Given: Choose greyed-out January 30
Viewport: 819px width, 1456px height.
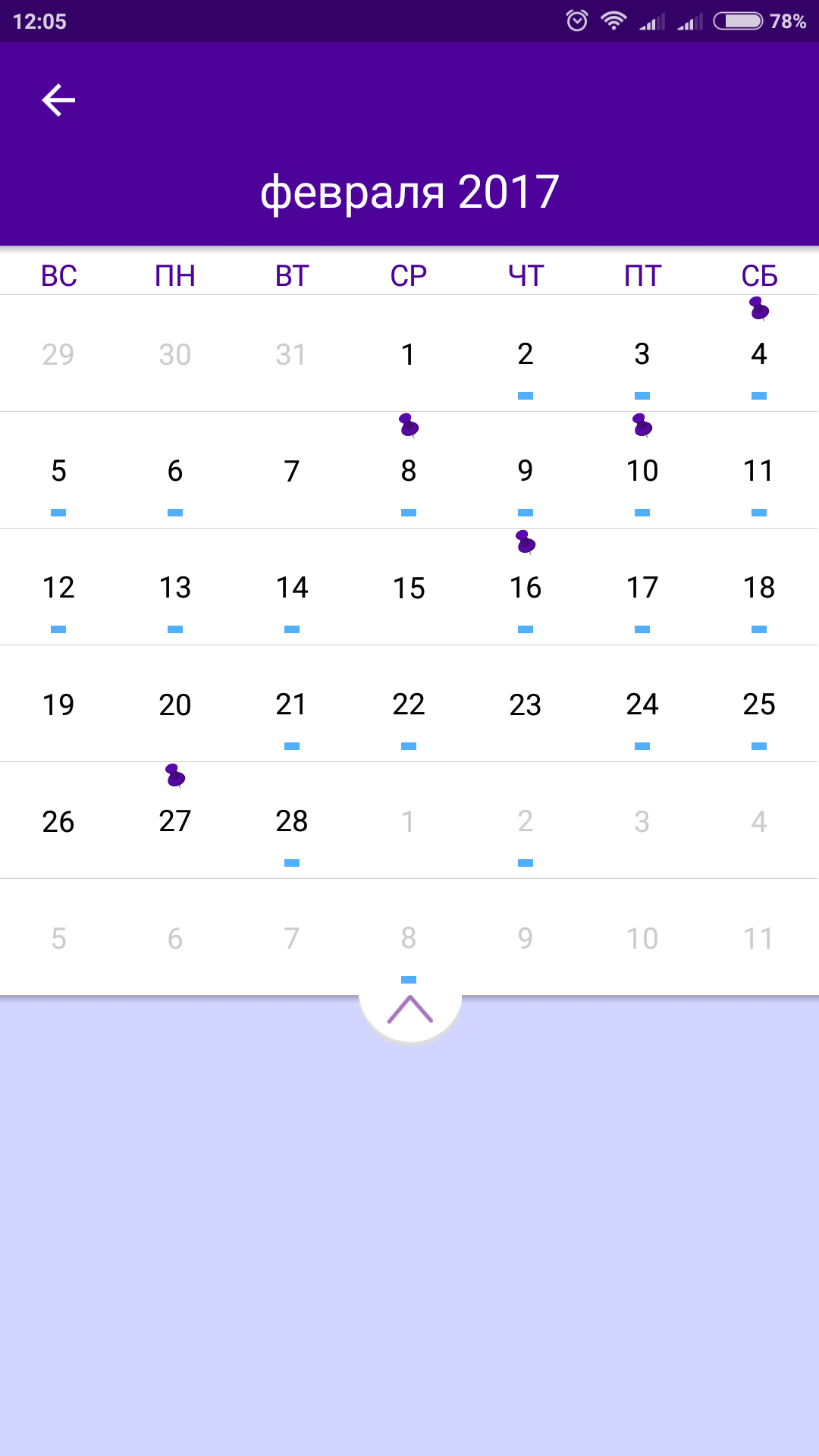Looking at the screenshot, I should (175, 354).
